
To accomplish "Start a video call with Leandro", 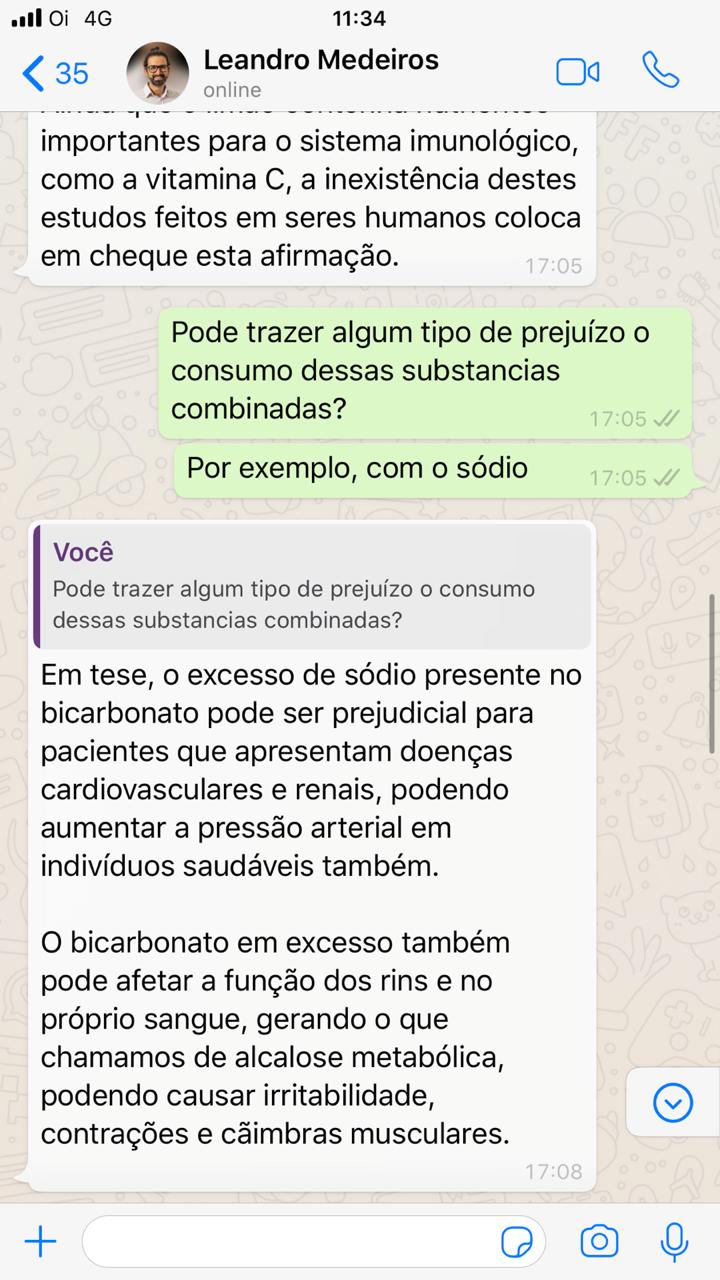I will coord(577,72).
